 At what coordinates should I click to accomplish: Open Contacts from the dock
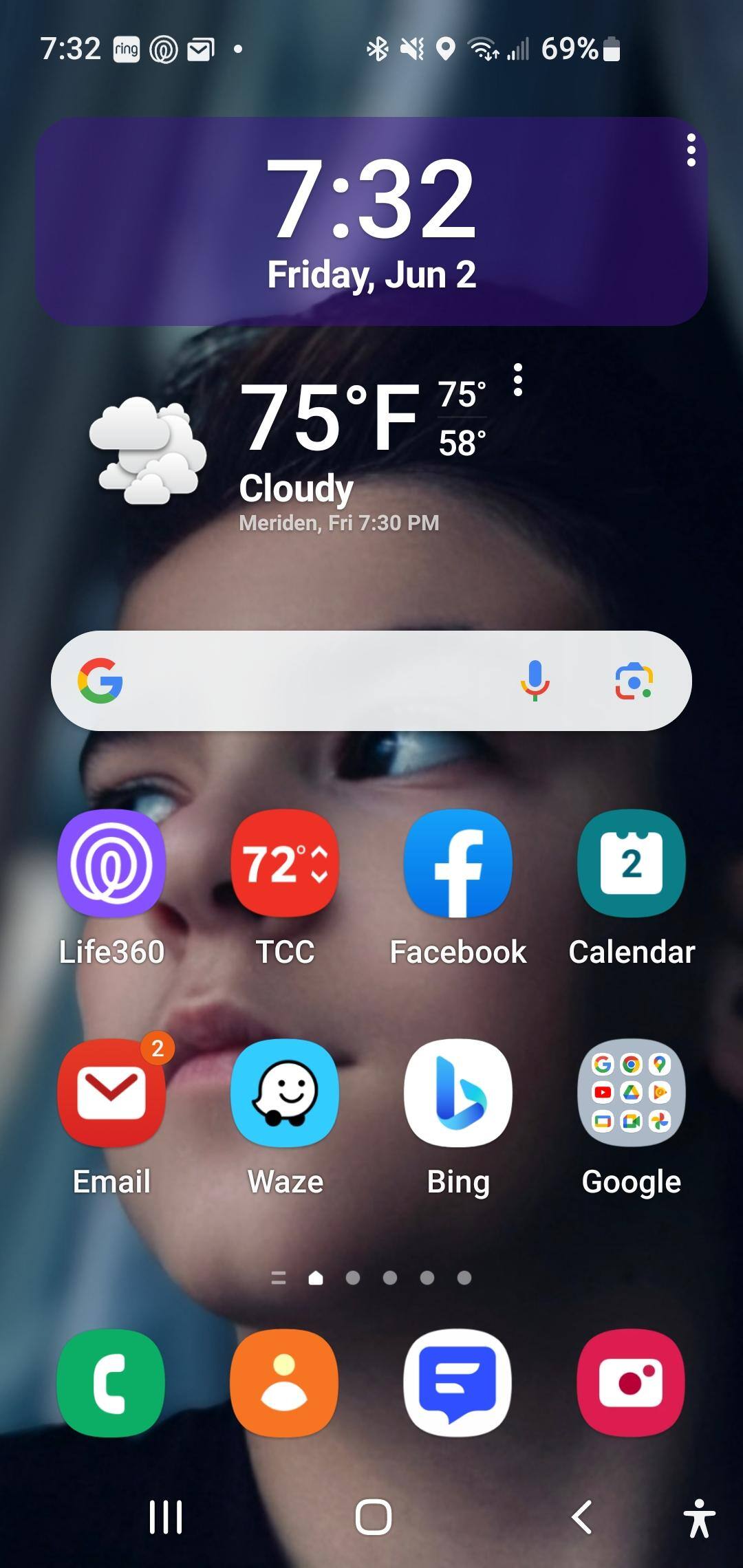click(x=285, y=1383)
